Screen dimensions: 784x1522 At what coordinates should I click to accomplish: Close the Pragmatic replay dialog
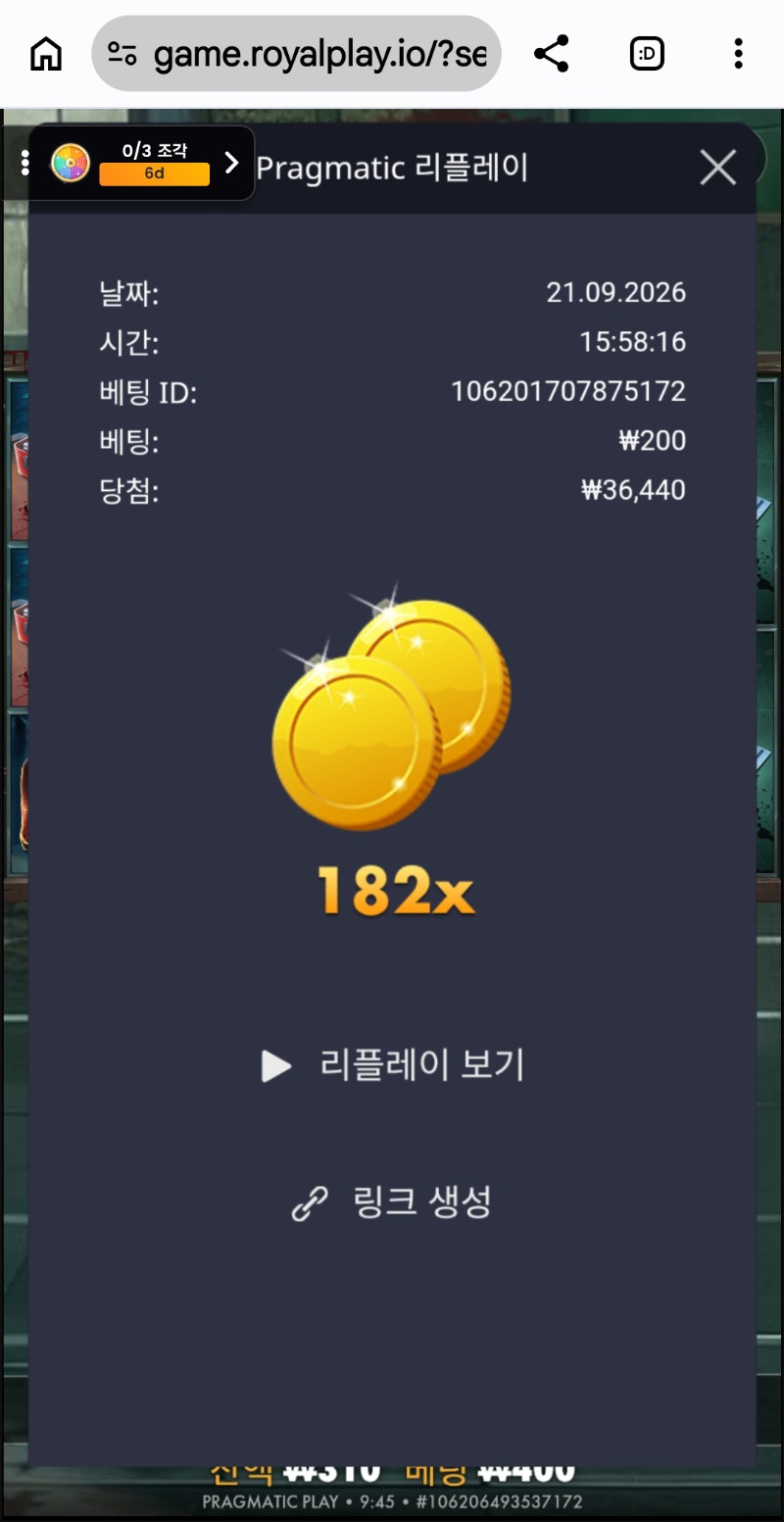(717, 169)
